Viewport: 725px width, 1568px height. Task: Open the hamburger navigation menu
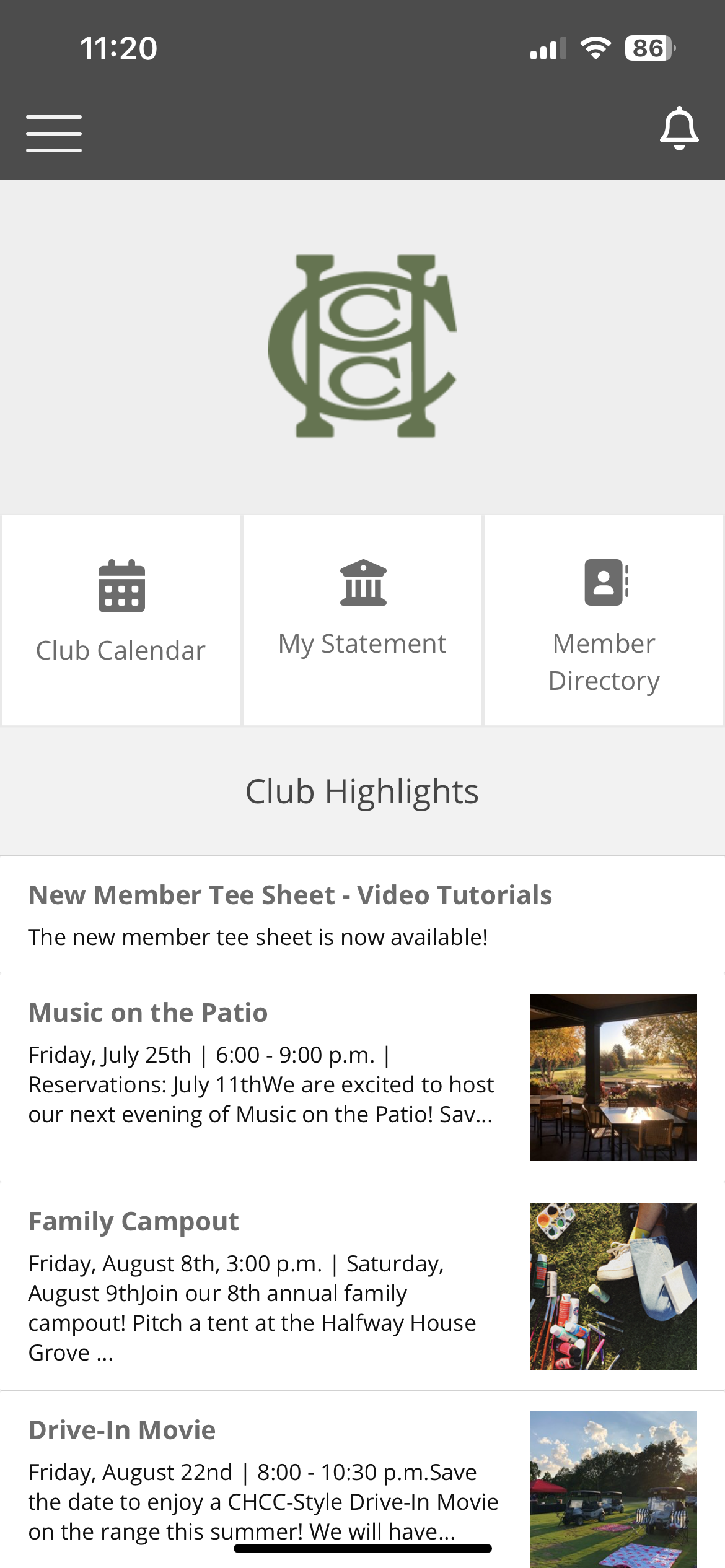click(54, 133)
